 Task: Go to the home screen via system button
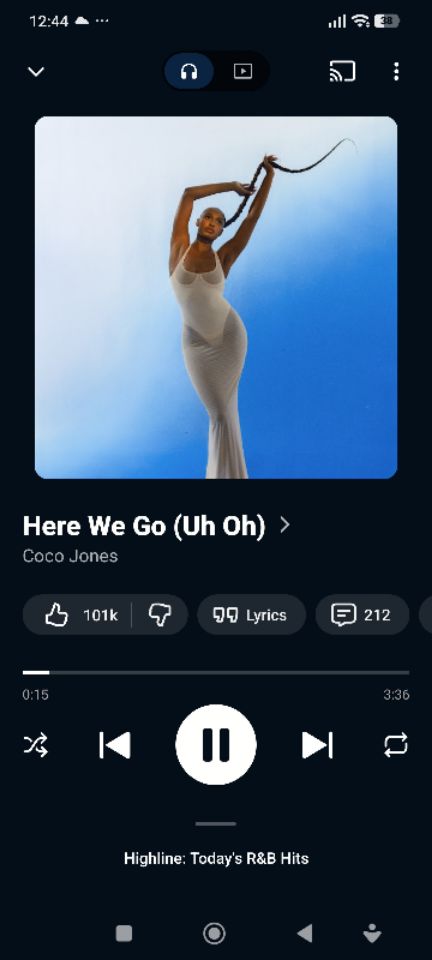click(214, 933)
